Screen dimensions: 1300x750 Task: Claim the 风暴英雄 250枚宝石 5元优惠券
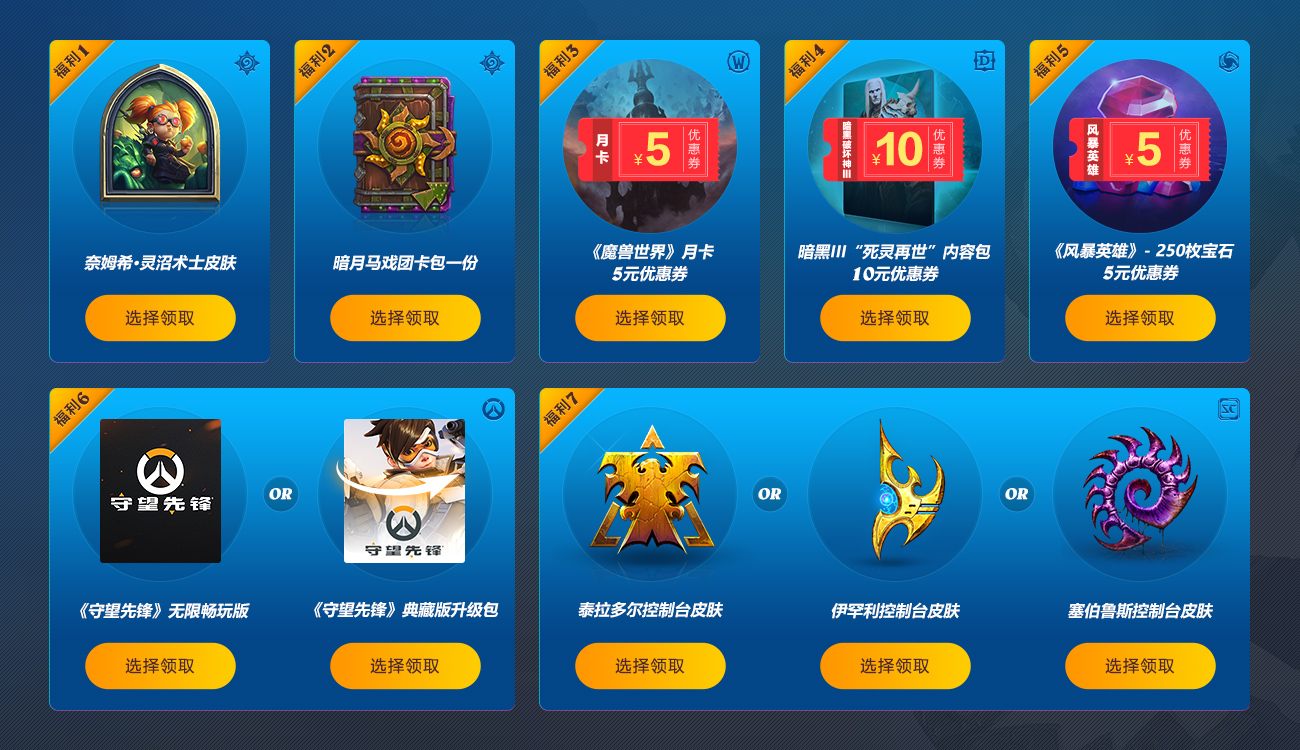1140,318
